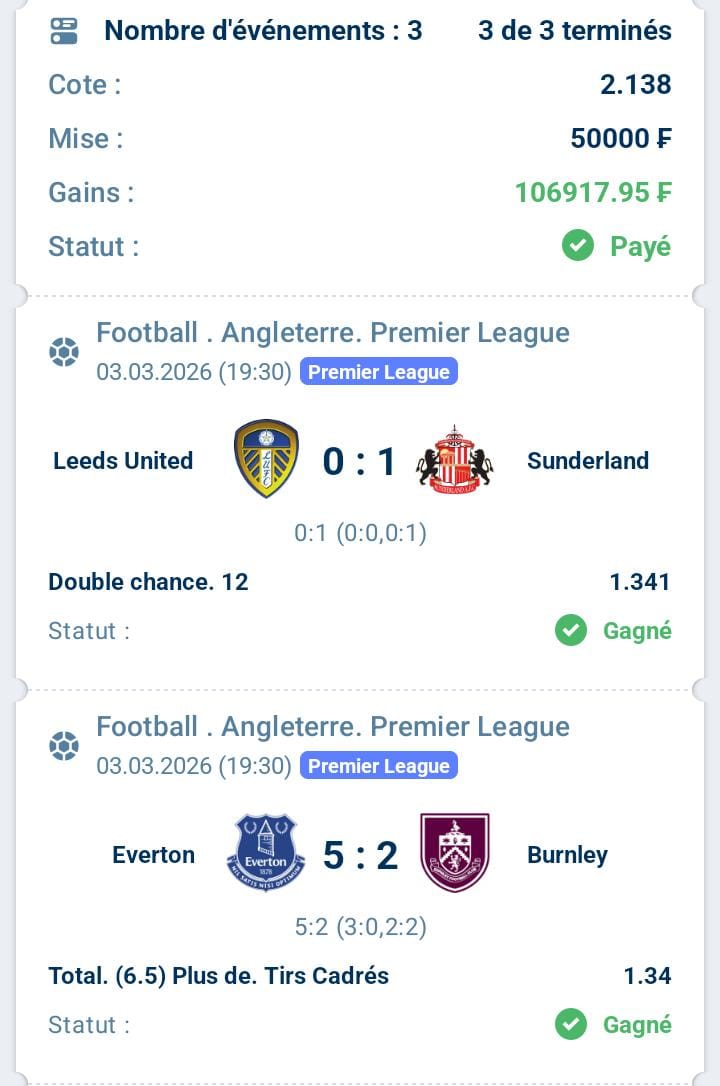Screen dimensions: 720x1086
Task: Tap the Premier League badge for Leeds–Sunderland
Action: [x=378, y=372]
